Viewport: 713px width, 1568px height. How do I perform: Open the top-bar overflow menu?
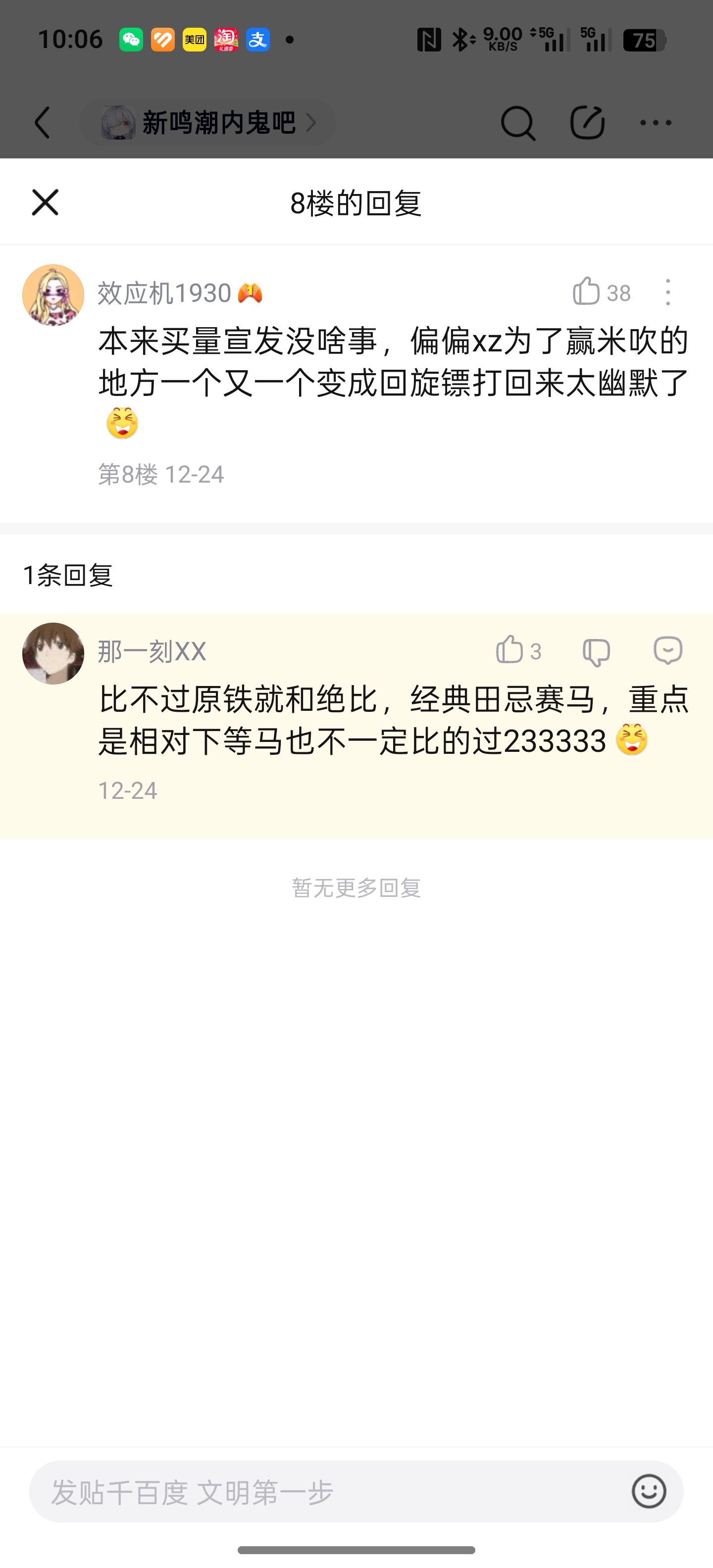656,122
